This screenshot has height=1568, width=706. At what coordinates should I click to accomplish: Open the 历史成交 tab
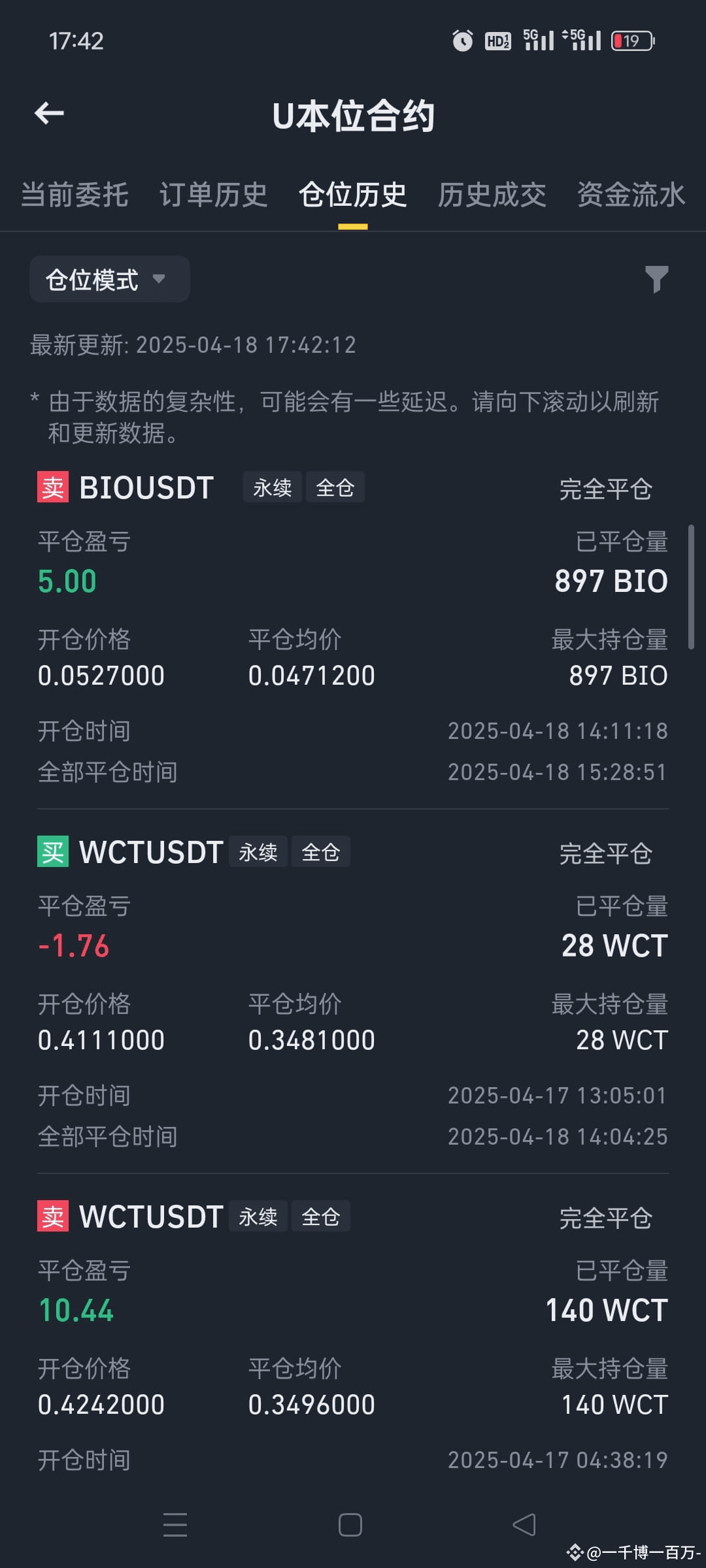pyautogui.click(x=493, y=195)
